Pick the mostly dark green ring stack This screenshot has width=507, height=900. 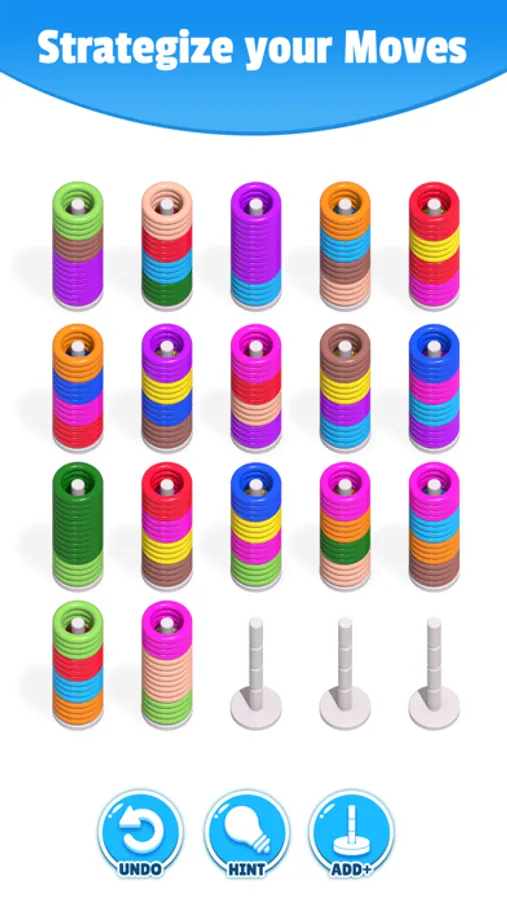[x=78, y=526]
